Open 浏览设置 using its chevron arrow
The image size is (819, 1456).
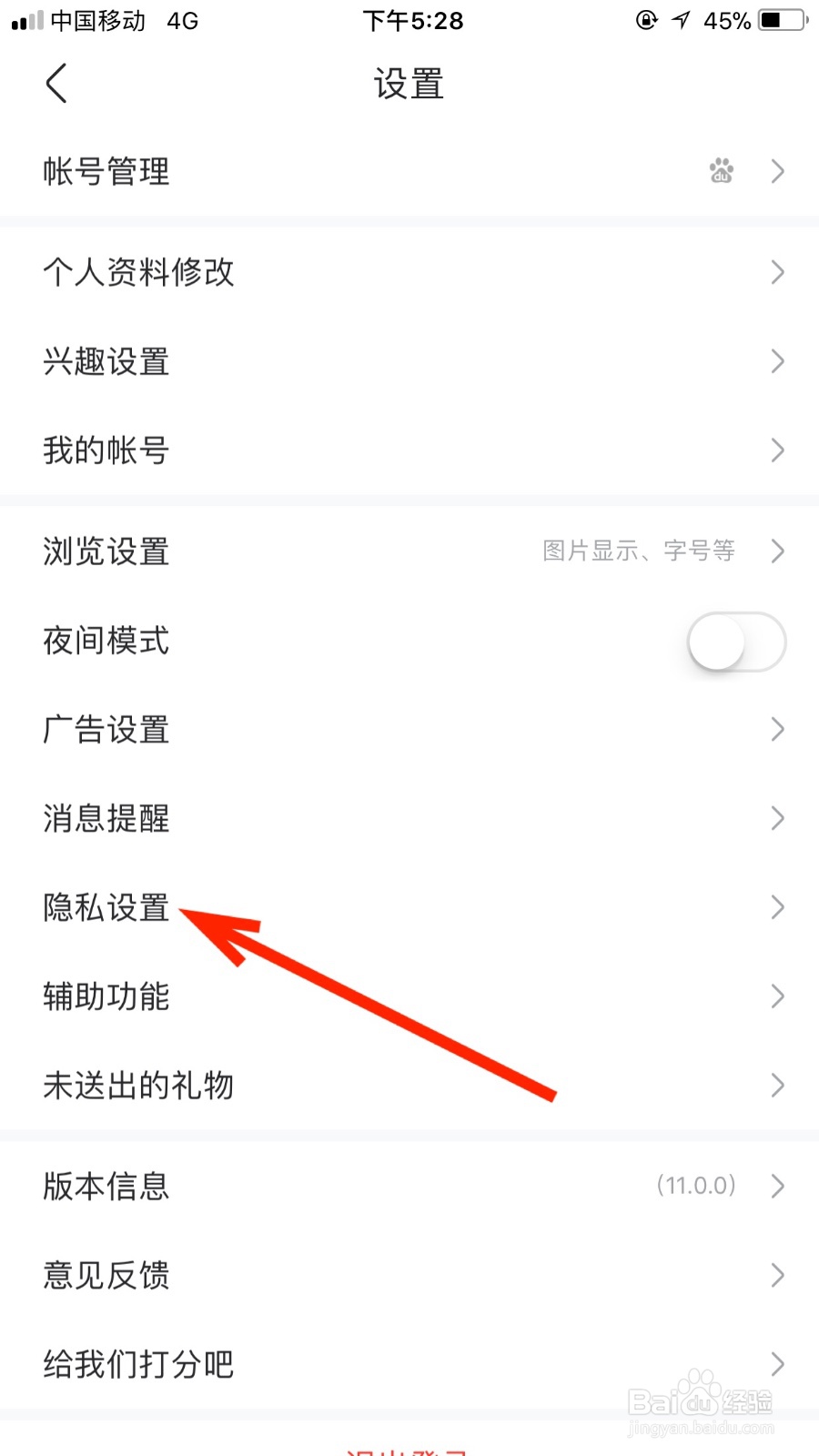tap(776, 551)
